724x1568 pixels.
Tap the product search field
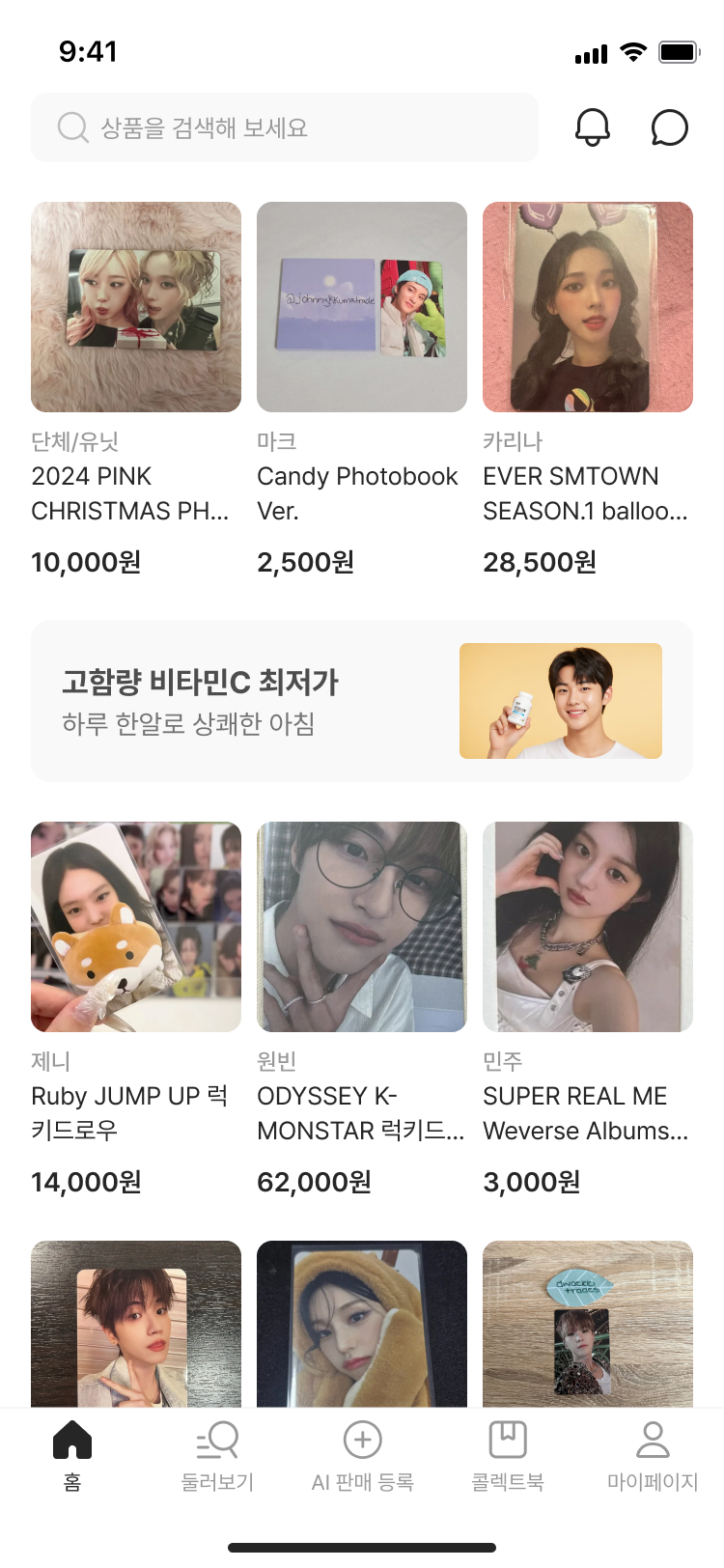point(284,127)
